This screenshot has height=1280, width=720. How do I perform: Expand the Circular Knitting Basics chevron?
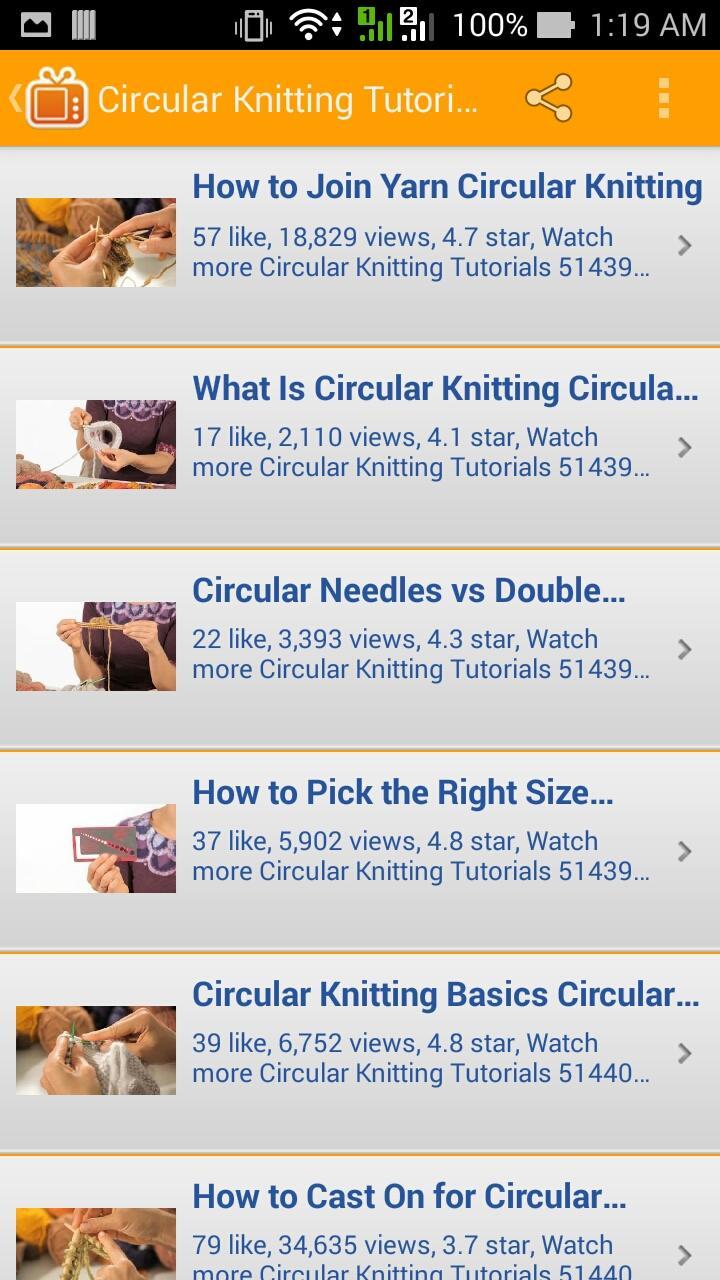(684, 1052)
